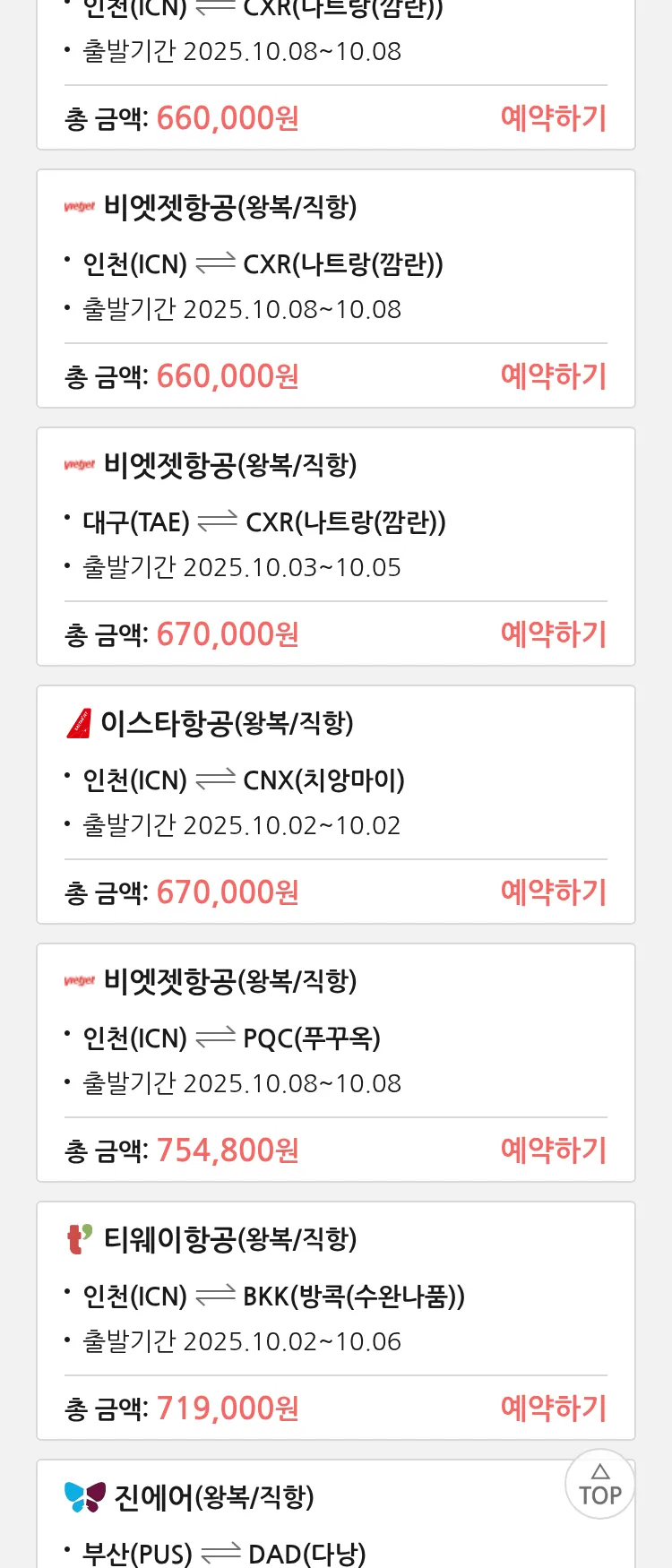Open the 진에어 부산(PUS) to DAD(다낭) card
The width and height of the screenshot is (672, 1568).
coord(269,1523)
